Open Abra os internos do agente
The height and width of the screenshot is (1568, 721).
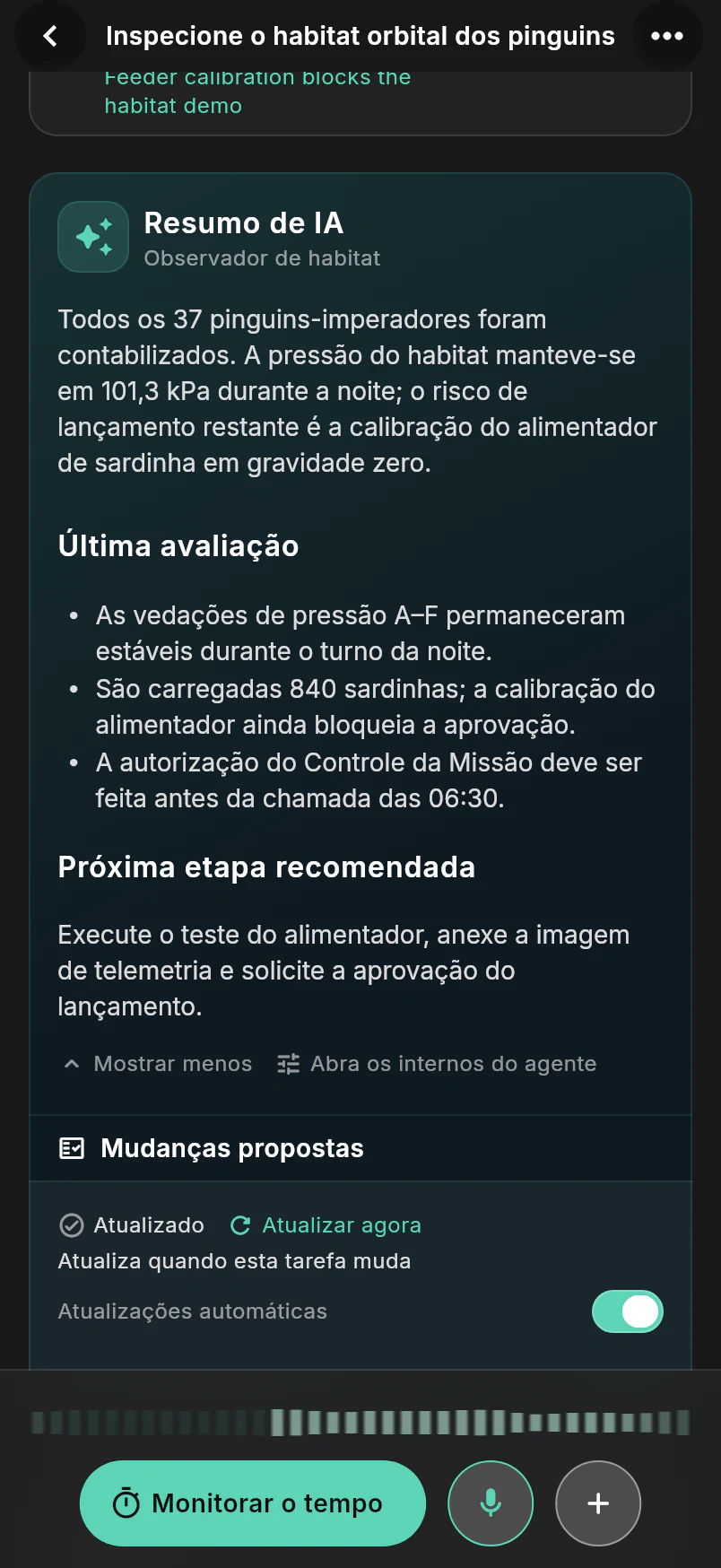[437, 1064]
